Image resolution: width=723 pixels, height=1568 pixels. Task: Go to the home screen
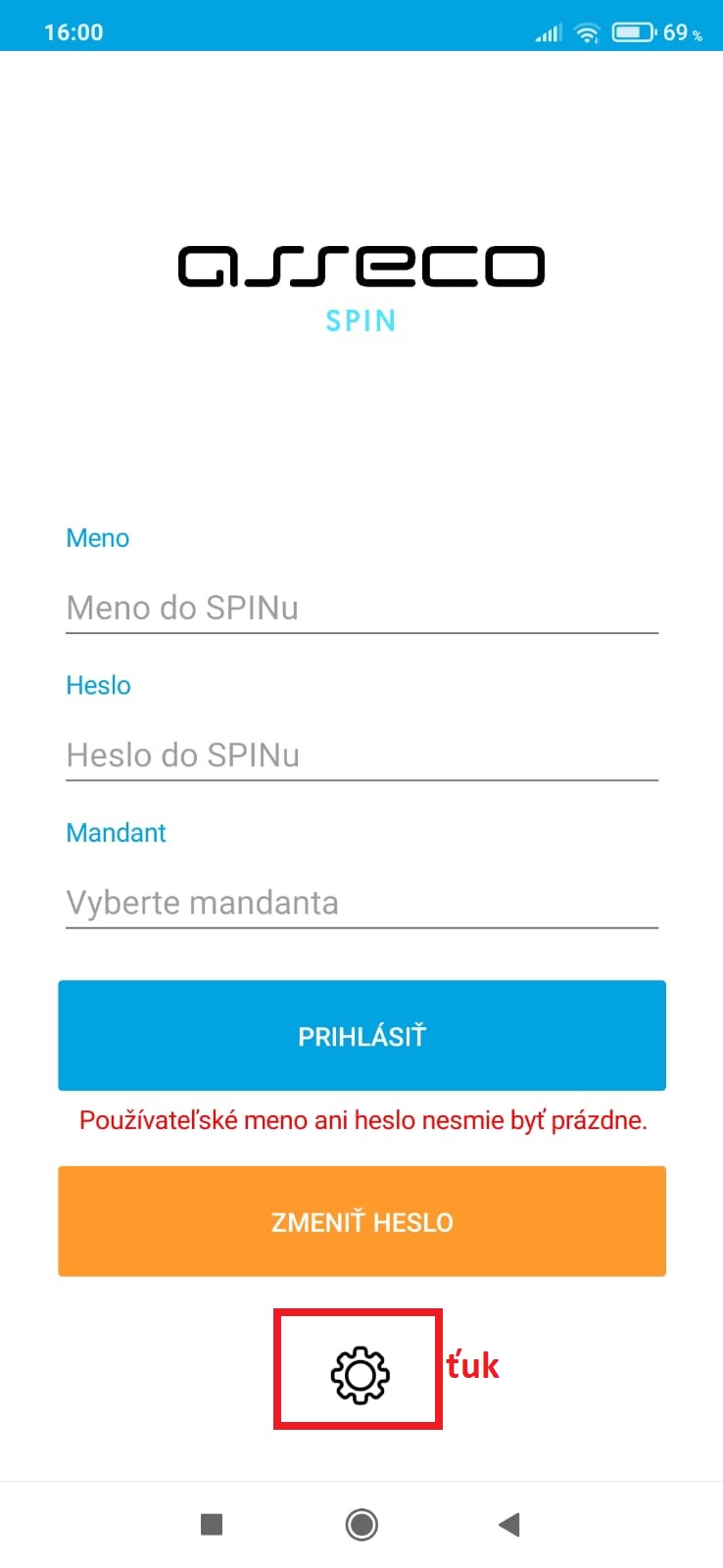361,1524
